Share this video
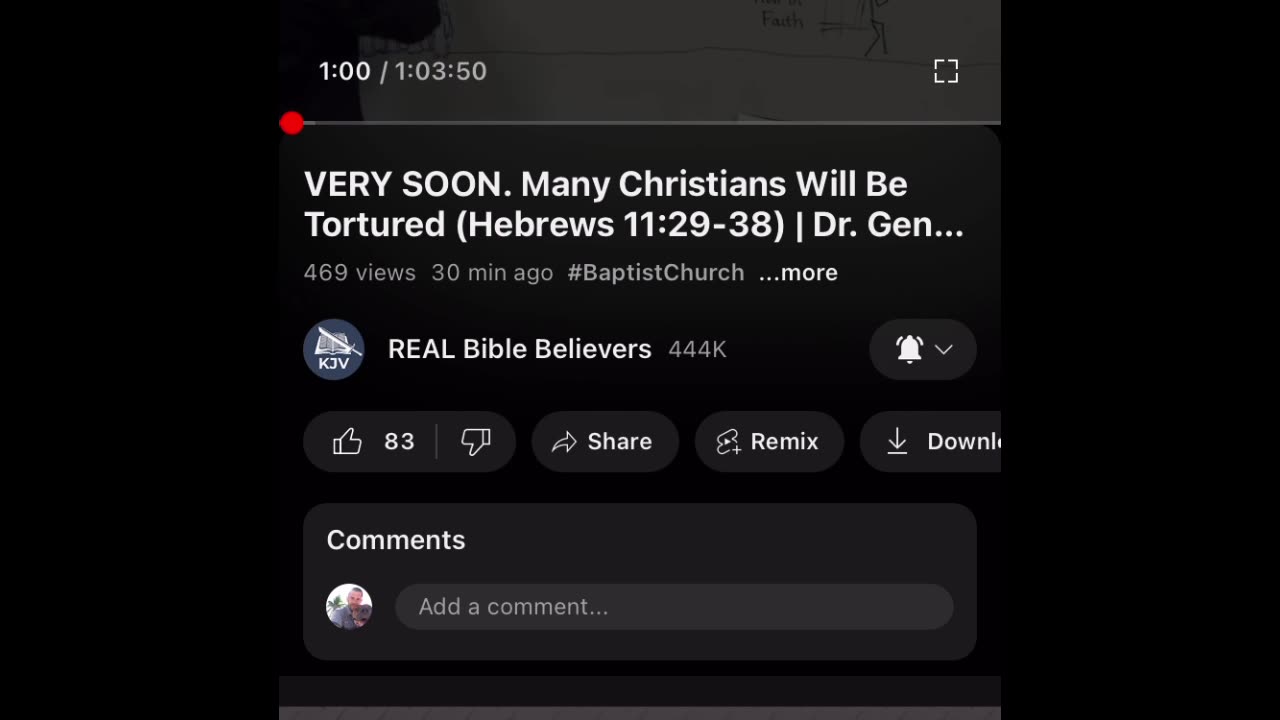 click(604, 441)
